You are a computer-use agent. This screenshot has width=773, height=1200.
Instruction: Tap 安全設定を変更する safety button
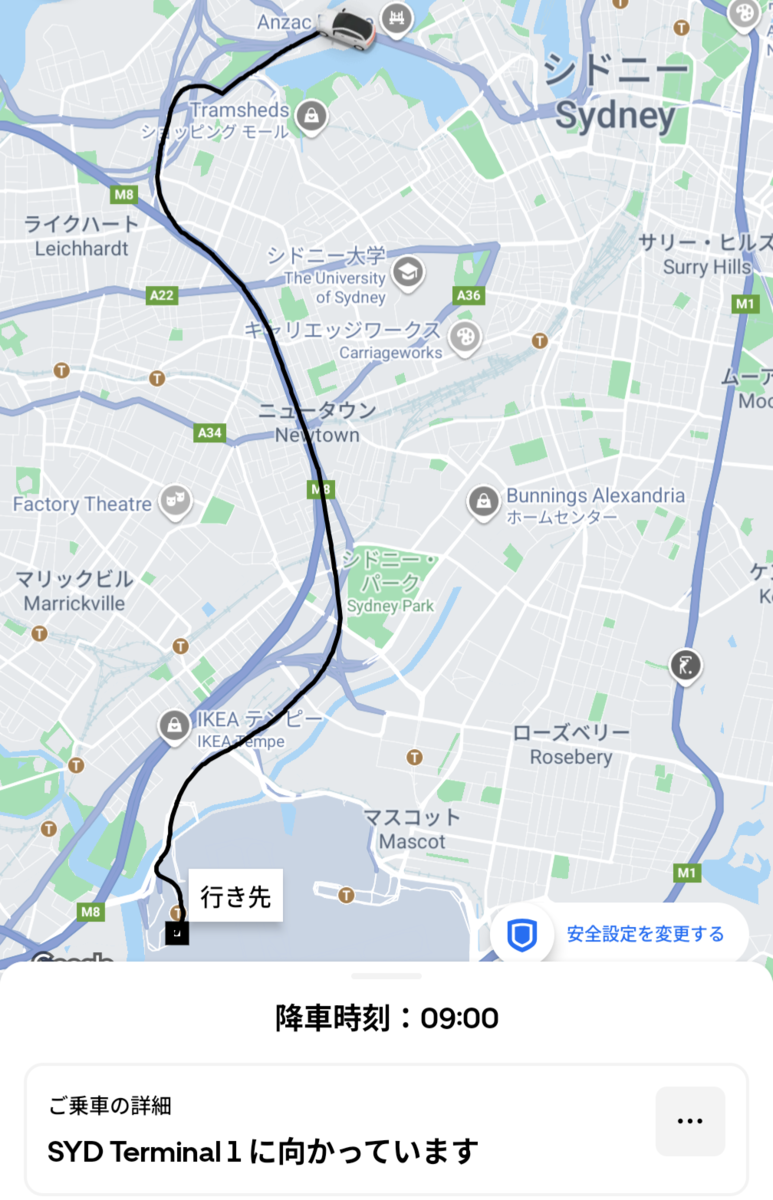pyautogui.click(x=620, y=934)
